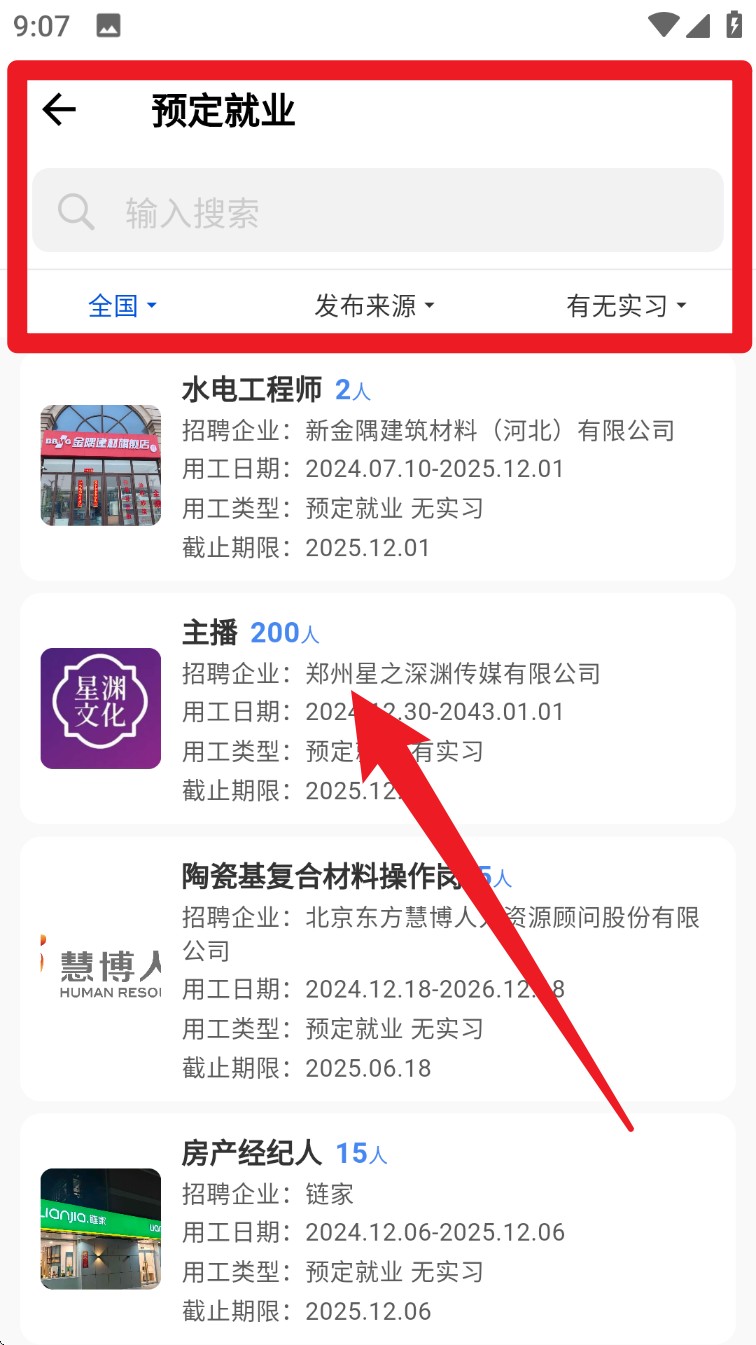
Task: Go back from 预定就业 page
Action: point(59,110)
